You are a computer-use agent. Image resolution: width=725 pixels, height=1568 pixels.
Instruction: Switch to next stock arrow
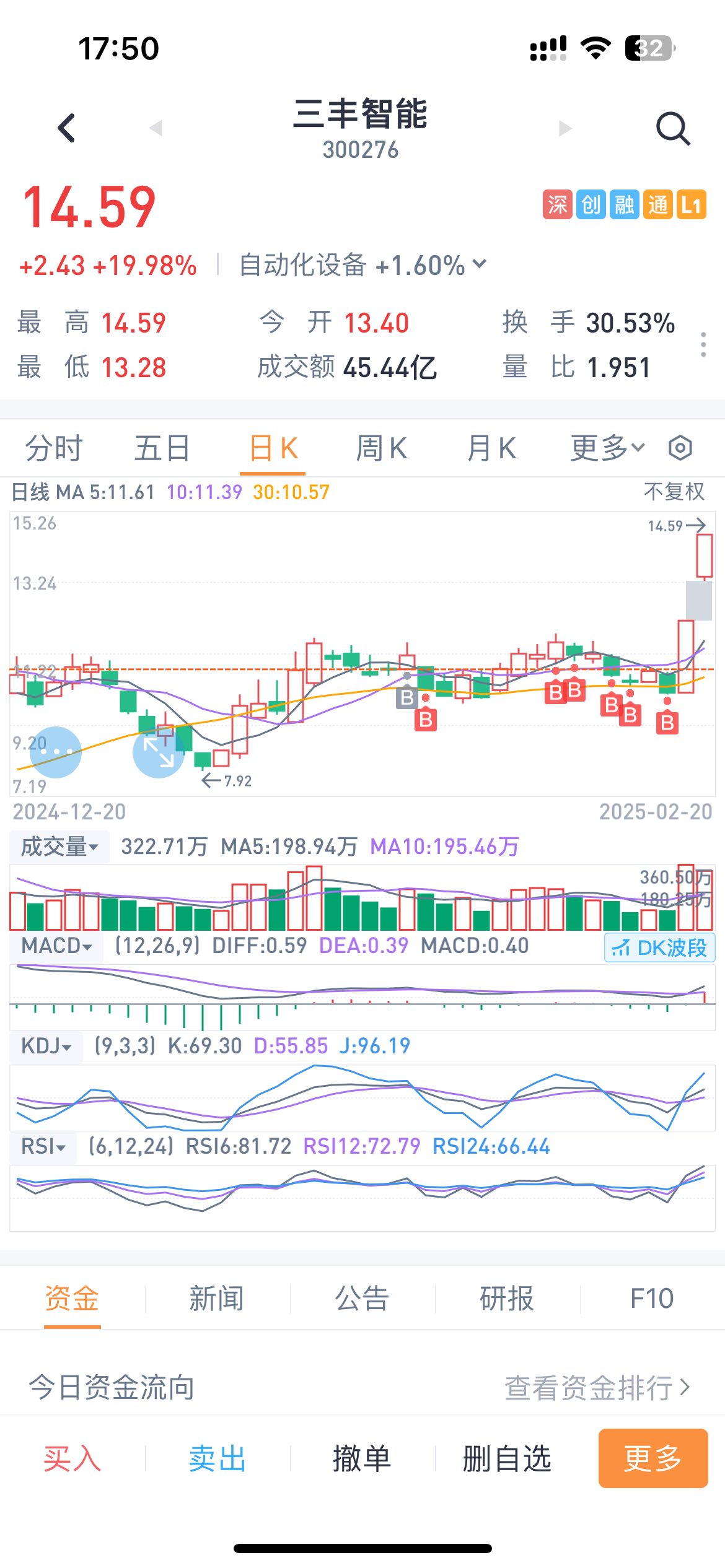click(565, 128)
